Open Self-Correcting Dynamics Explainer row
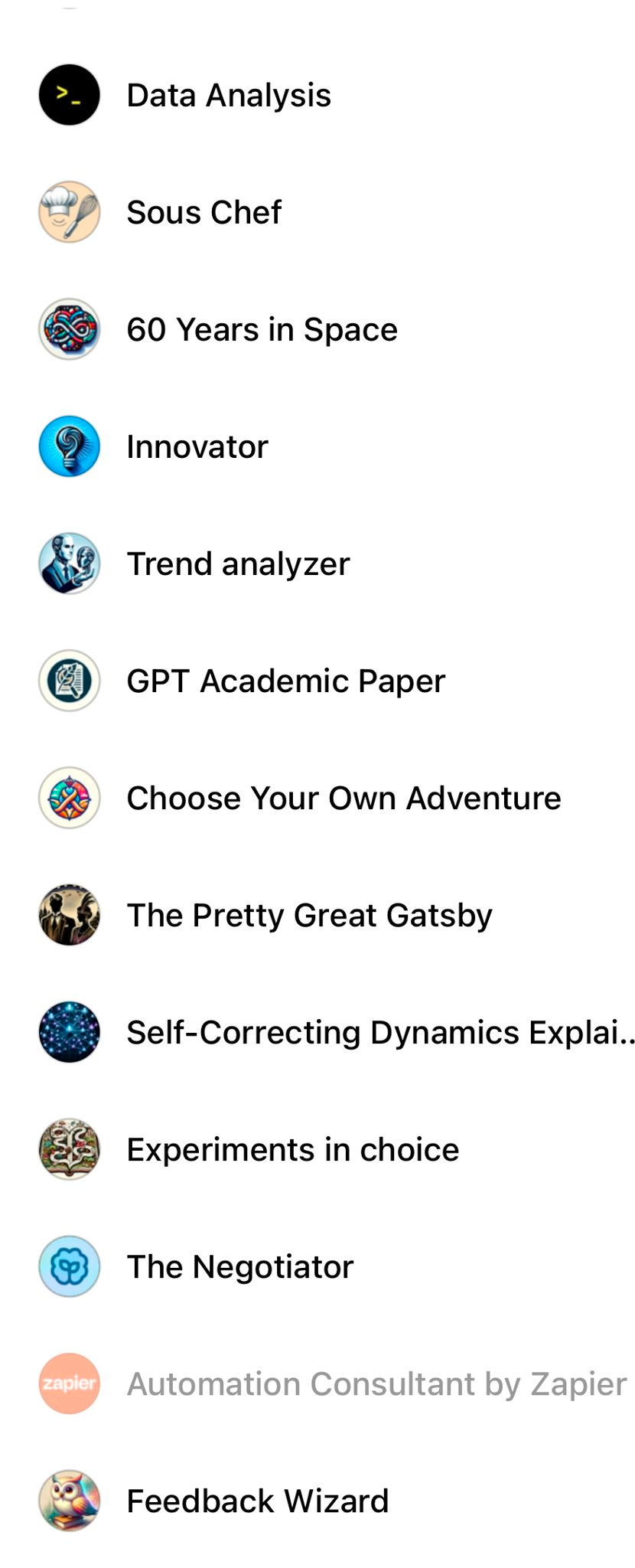The height and width of the screenshot is (1568, 635). (379, 1033)
